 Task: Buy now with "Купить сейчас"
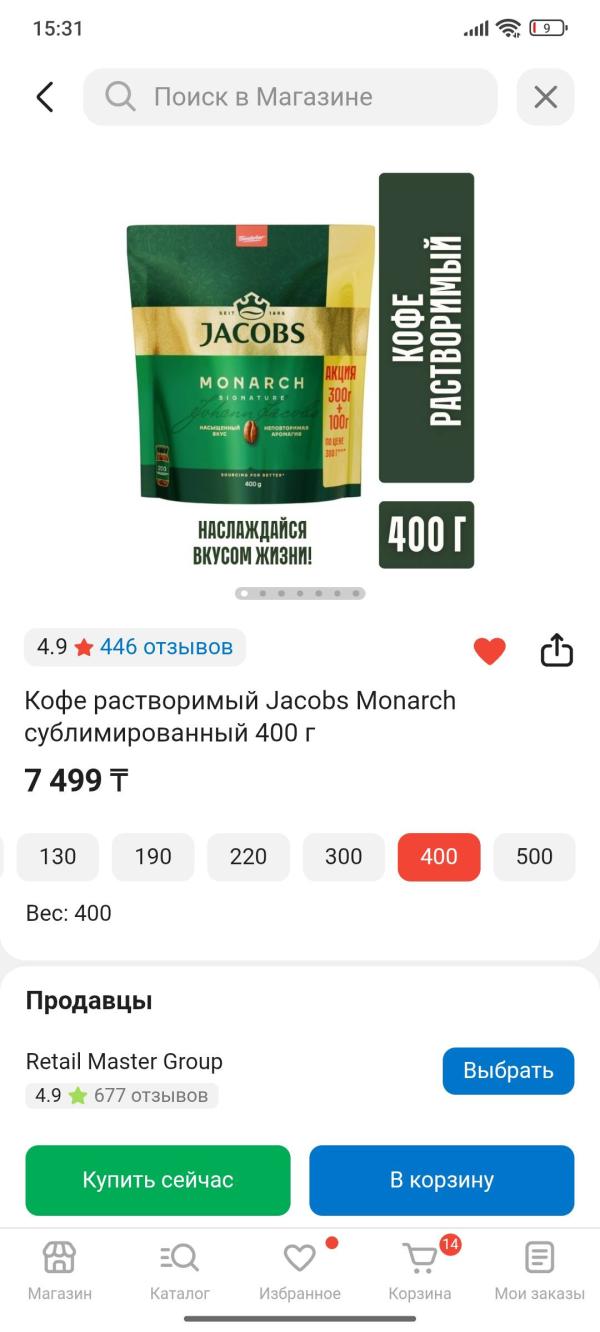tap(158, 1180)
